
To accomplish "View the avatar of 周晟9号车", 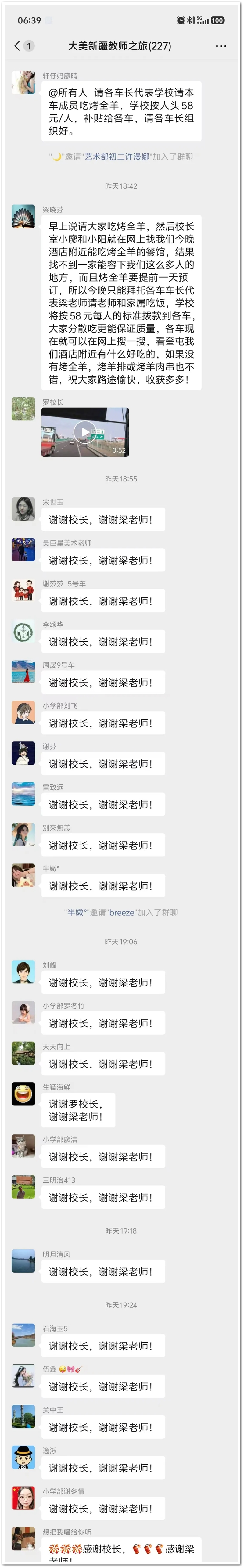I will (23, 672).
